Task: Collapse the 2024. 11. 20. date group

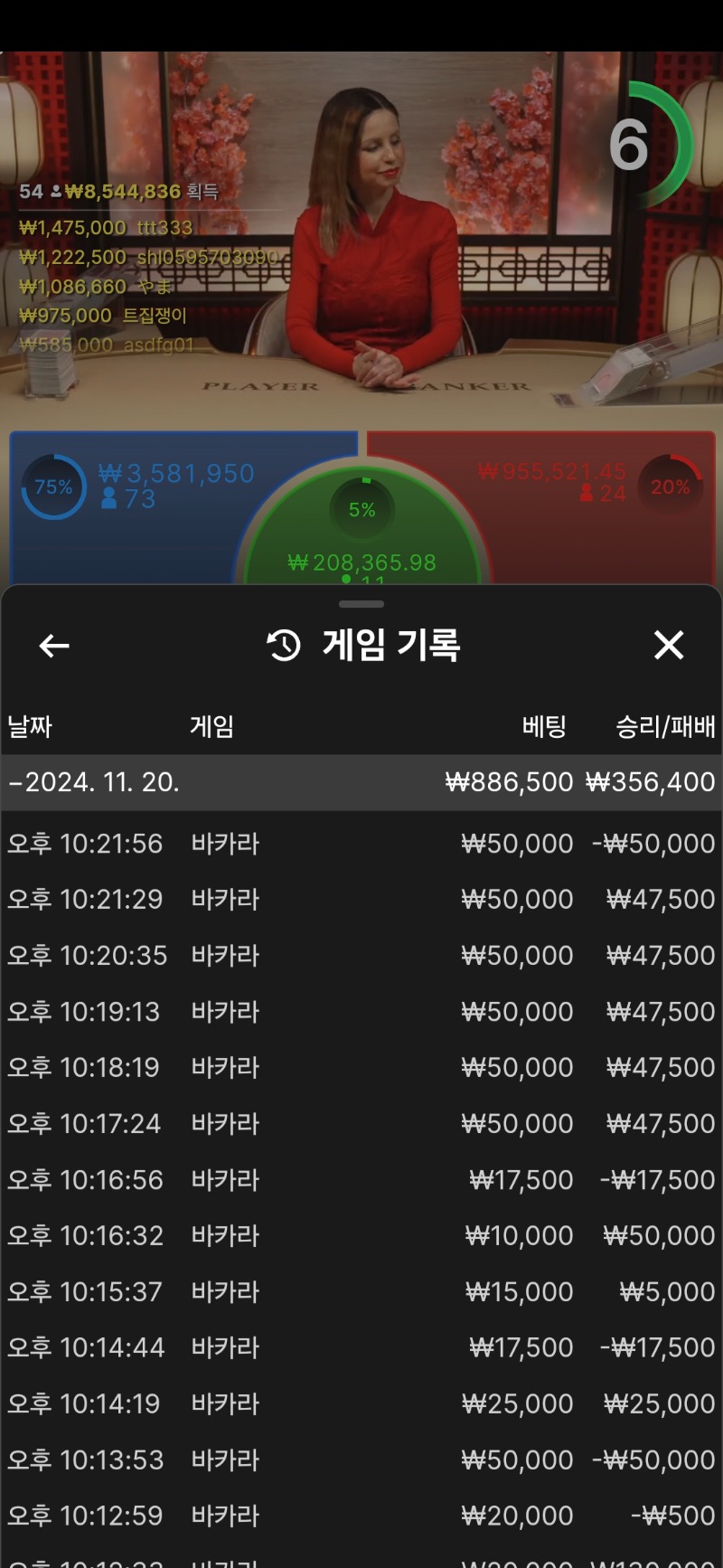Action: (x=361, y=782)
